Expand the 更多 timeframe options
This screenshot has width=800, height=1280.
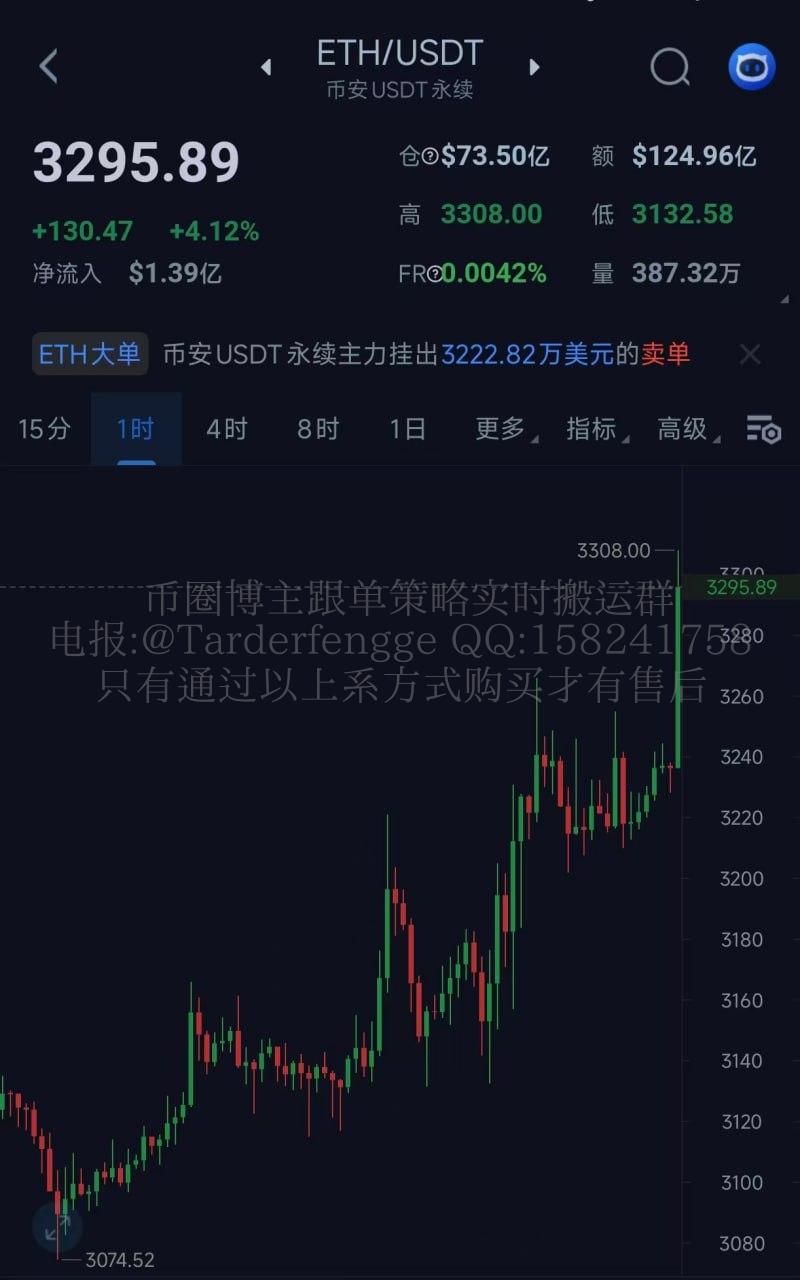[503, 429]
